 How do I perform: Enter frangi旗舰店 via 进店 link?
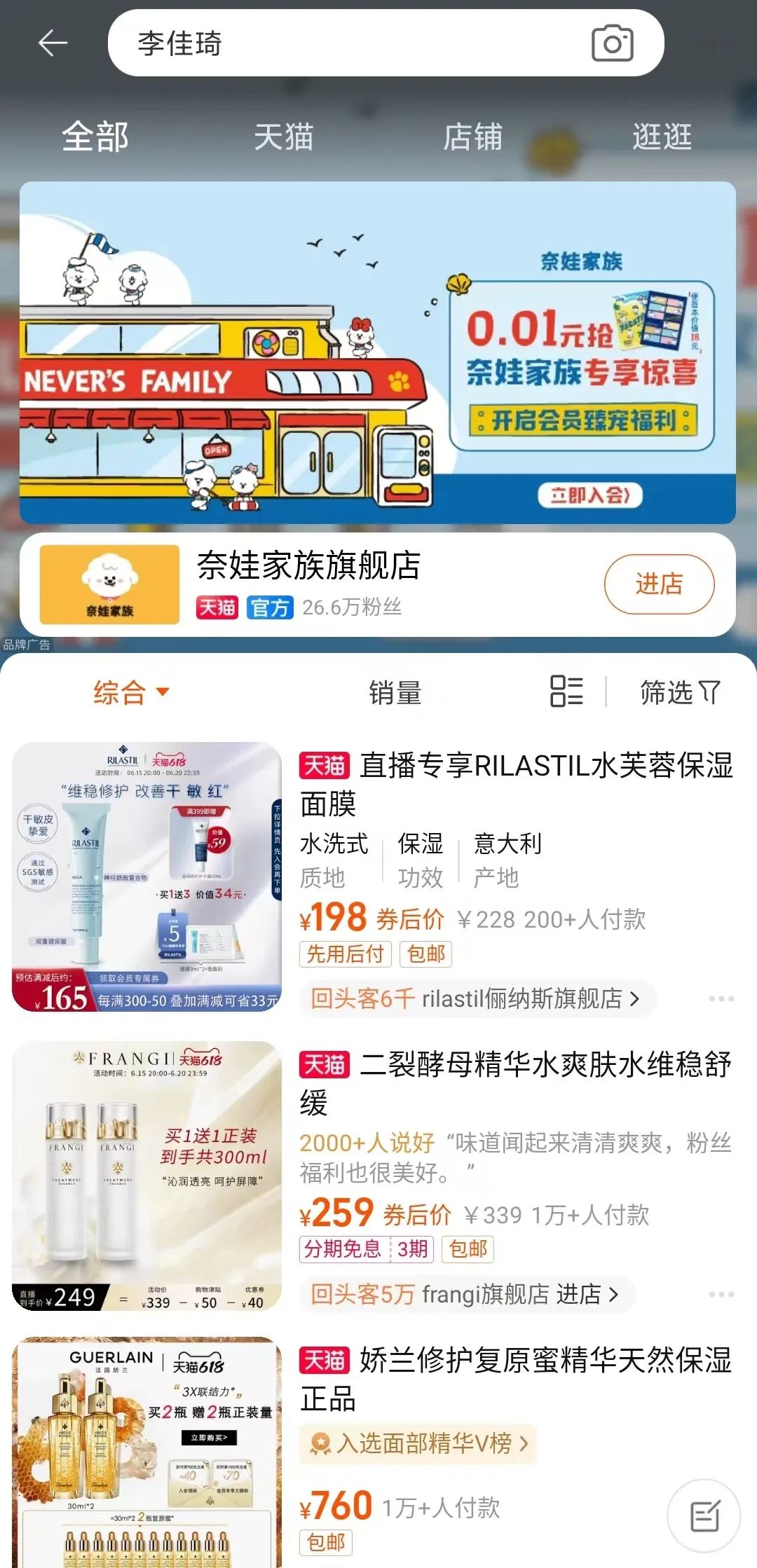[x=587, y=1294]
